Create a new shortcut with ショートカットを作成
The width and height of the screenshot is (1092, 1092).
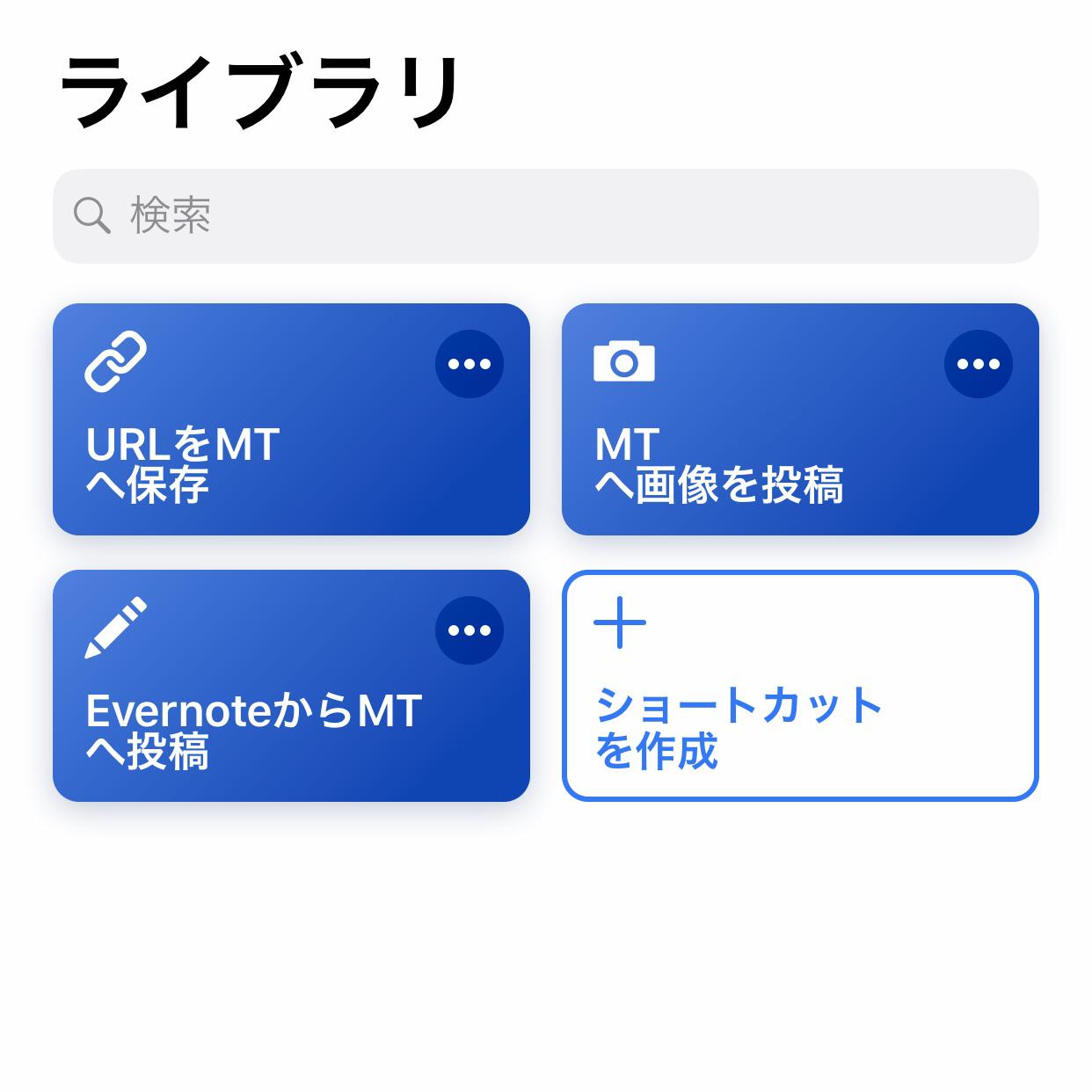click(800, 686)
